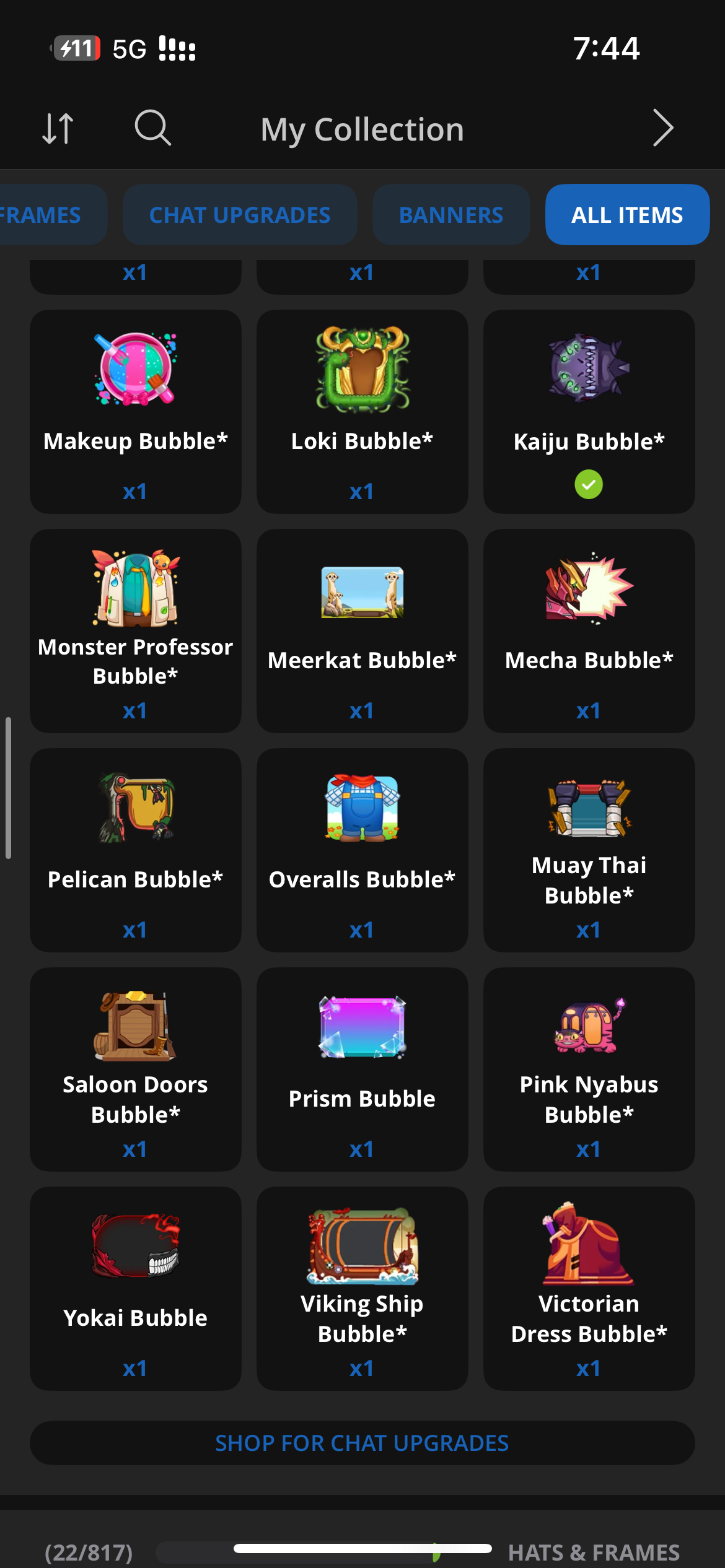725x1568 pixels.
Task: Open the Makeup Bubble item
Action: click(x=135, y=412)
